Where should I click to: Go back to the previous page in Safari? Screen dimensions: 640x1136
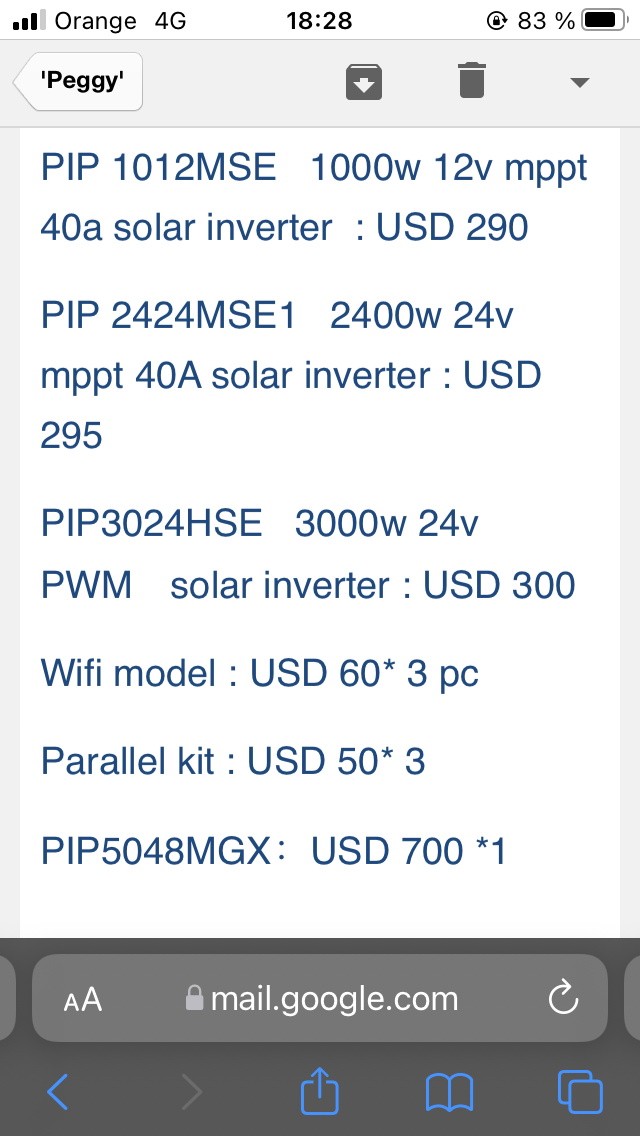pyautogui.click(x=58, y=1092)
